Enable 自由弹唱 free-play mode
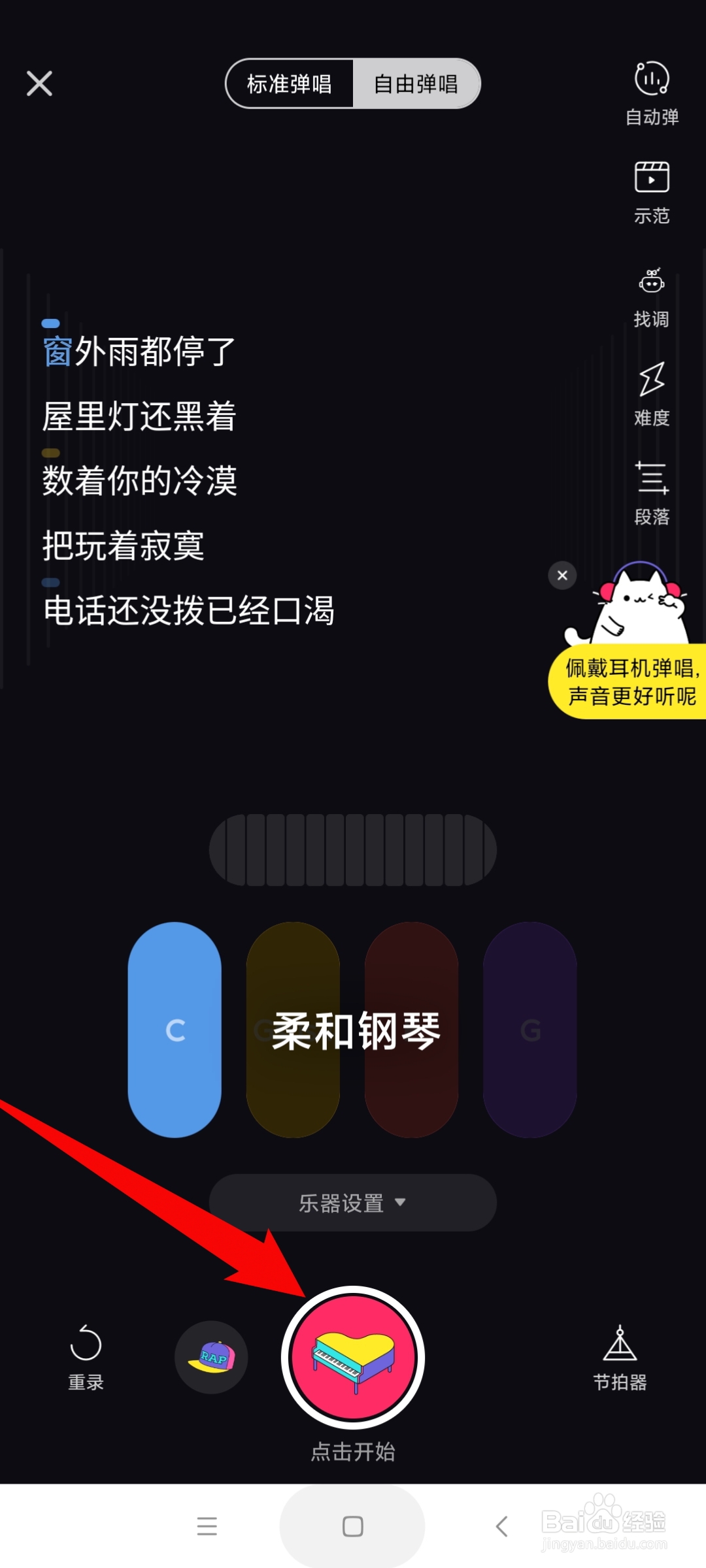This screenshot has height=1568, width=706. pyautogui.click(x=416, y=83)
